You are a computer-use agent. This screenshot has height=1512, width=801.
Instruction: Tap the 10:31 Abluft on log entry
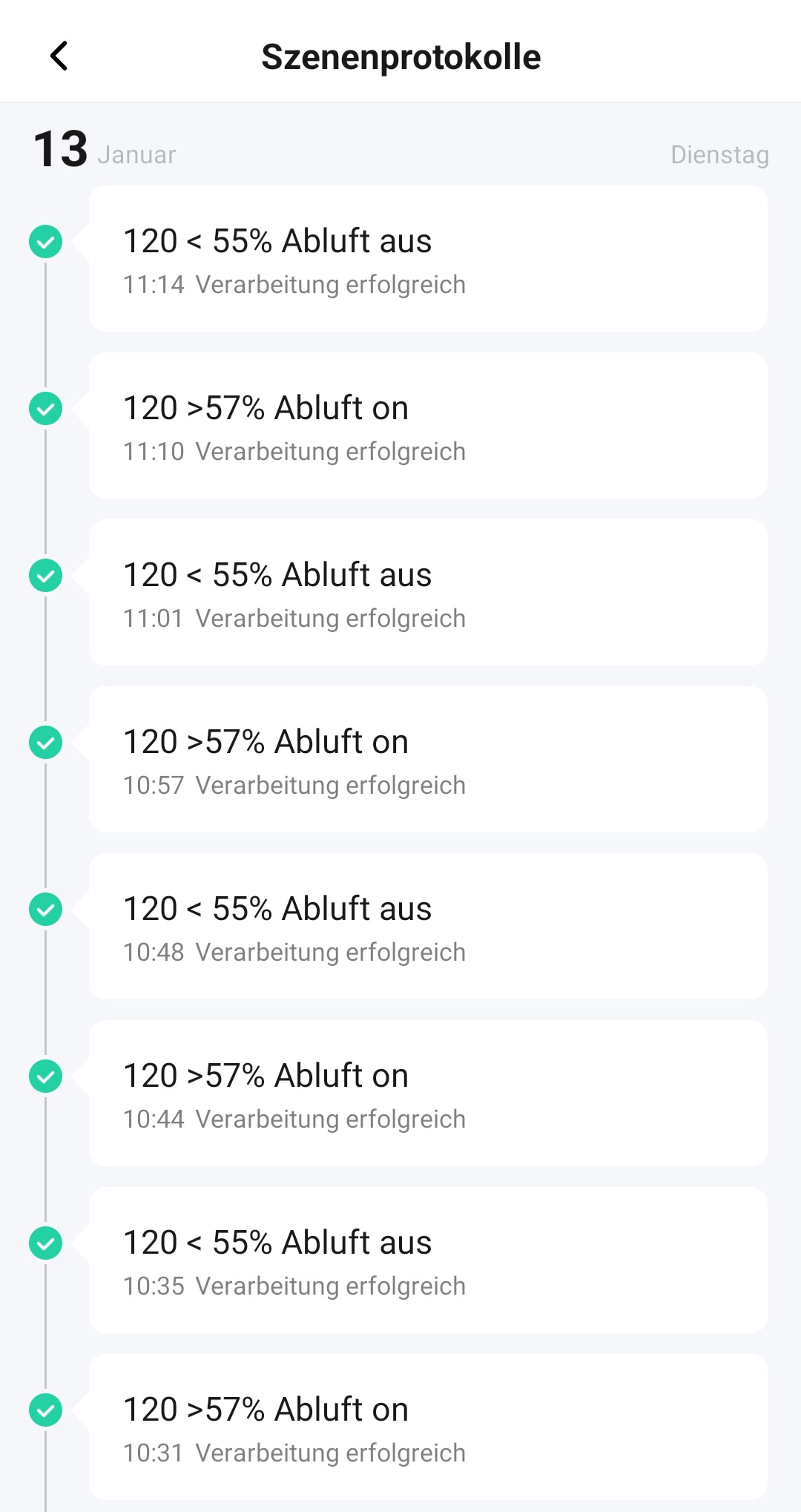(x=427, y=1427)
